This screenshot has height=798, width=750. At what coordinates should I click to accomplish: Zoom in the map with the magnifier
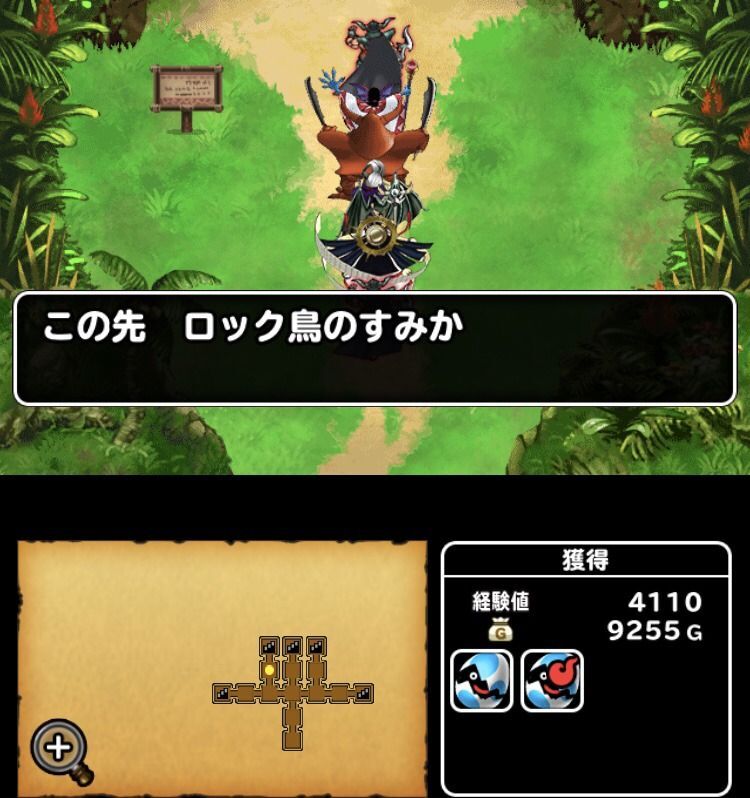pos(58,747)
